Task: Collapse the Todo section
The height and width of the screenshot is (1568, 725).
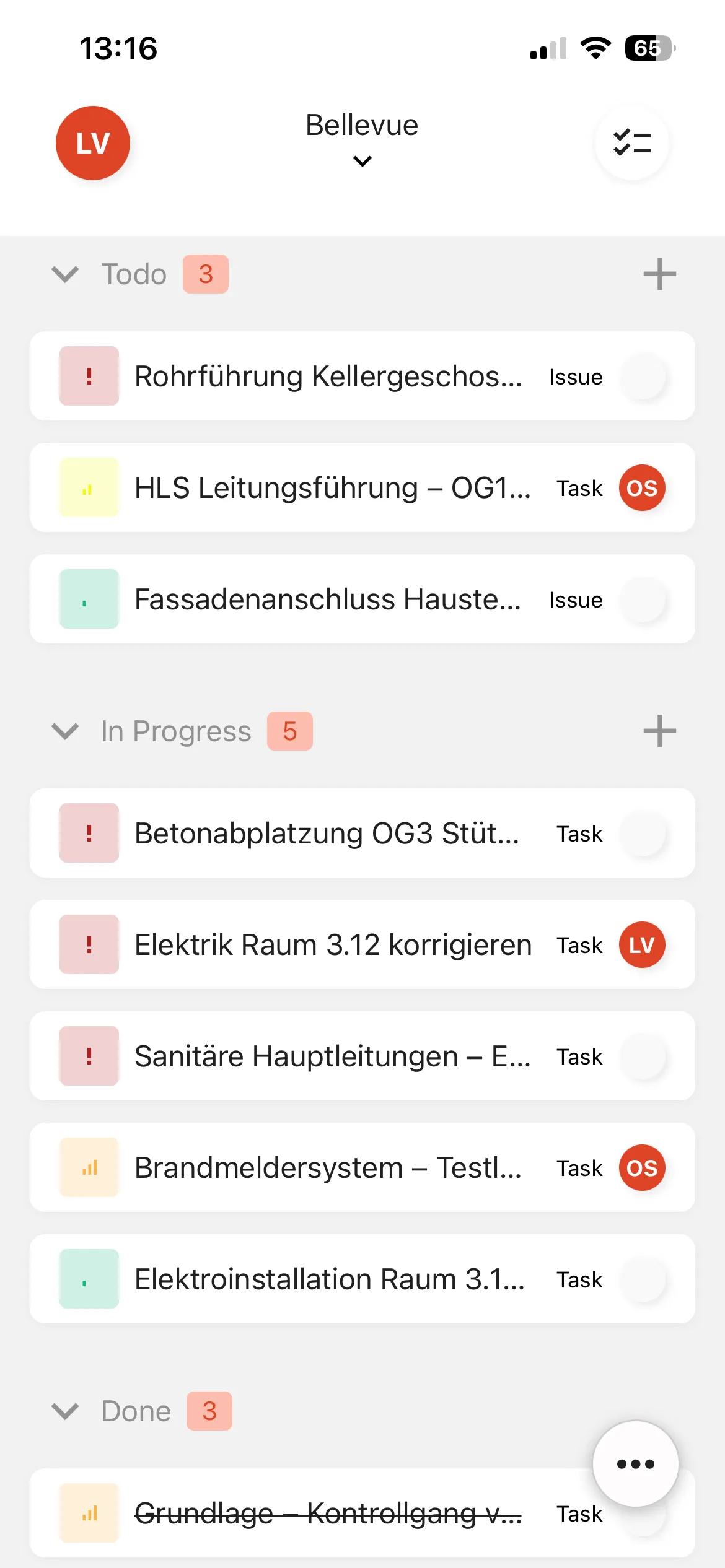Action: coord(65,274)
